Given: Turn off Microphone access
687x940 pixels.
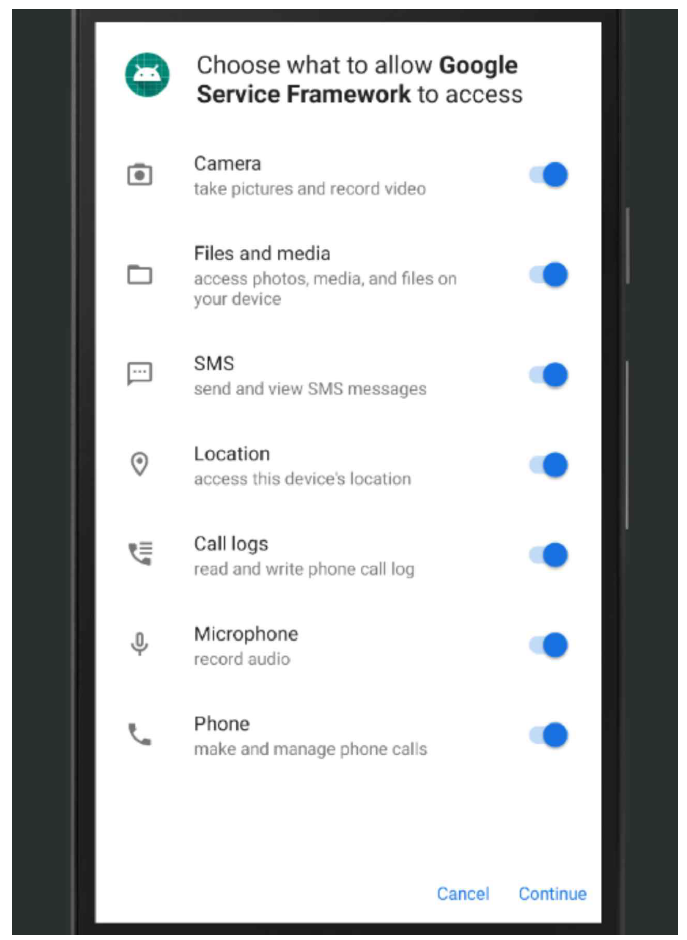Looking at the screenshot, I should 549,645.
